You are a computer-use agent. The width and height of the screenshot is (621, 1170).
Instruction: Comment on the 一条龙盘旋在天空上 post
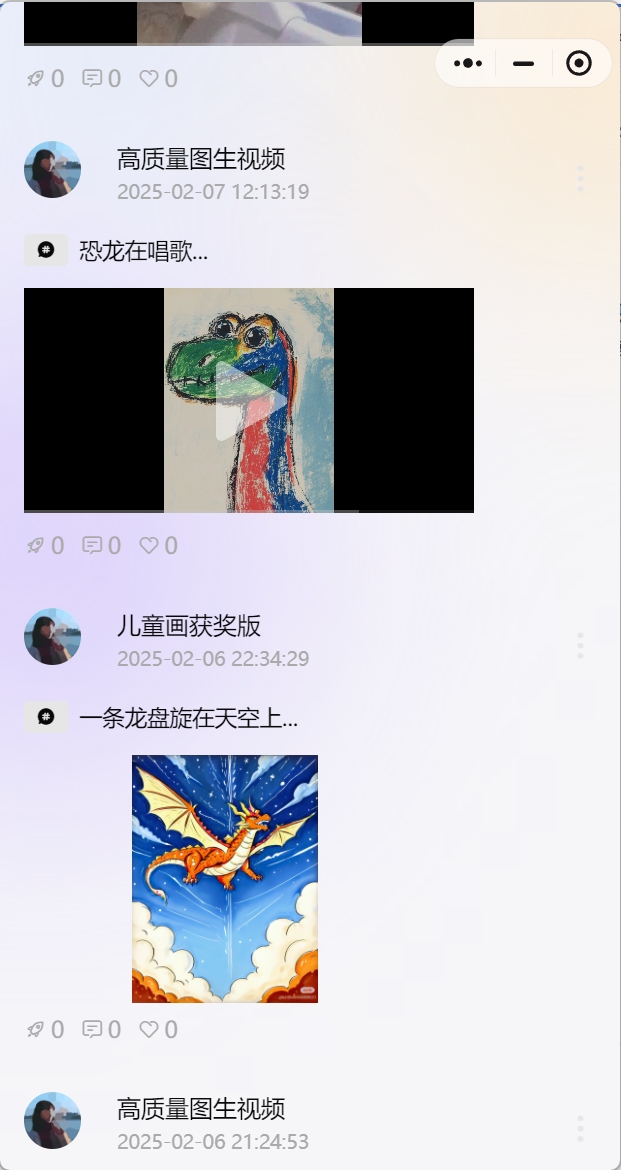pos(92,1029)
